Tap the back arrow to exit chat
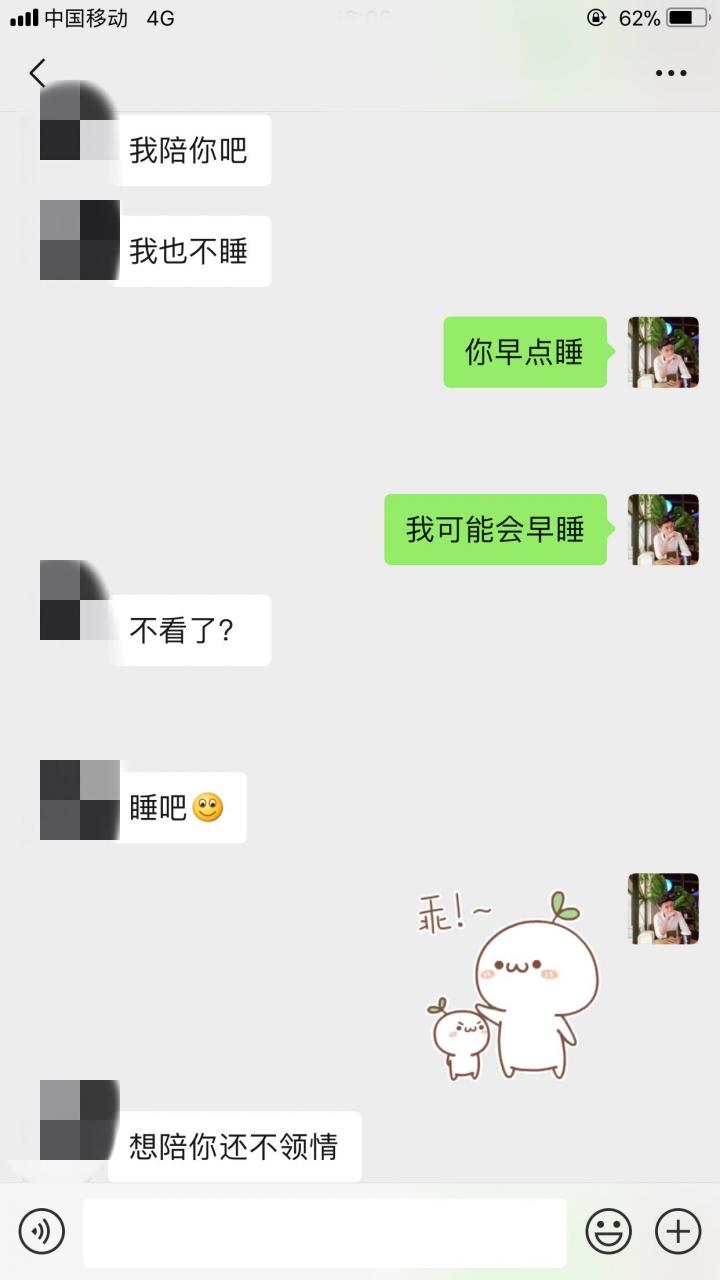 (35, 72)
